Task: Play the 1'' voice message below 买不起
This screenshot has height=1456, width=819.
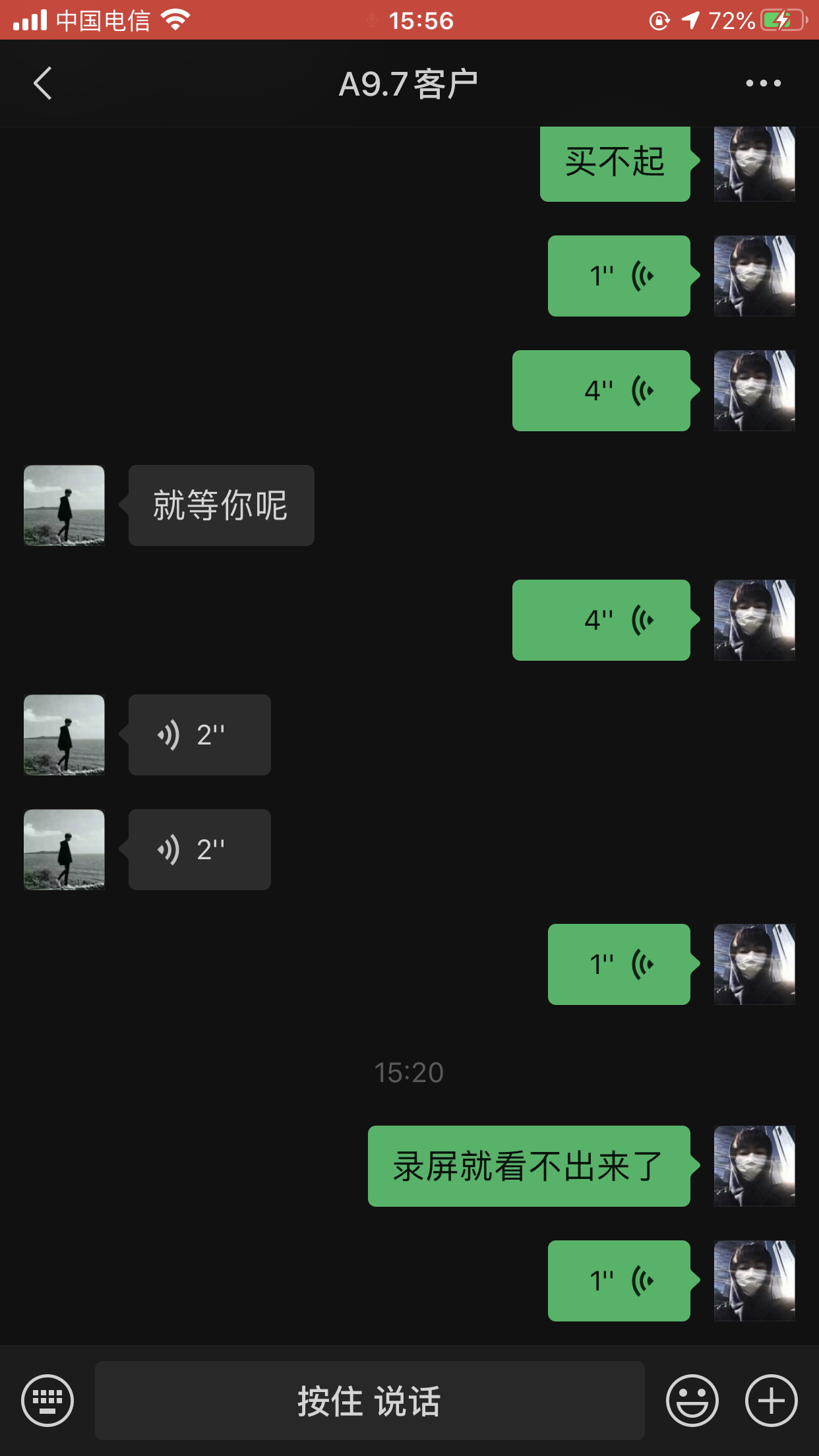Action: tap(619, 276)
